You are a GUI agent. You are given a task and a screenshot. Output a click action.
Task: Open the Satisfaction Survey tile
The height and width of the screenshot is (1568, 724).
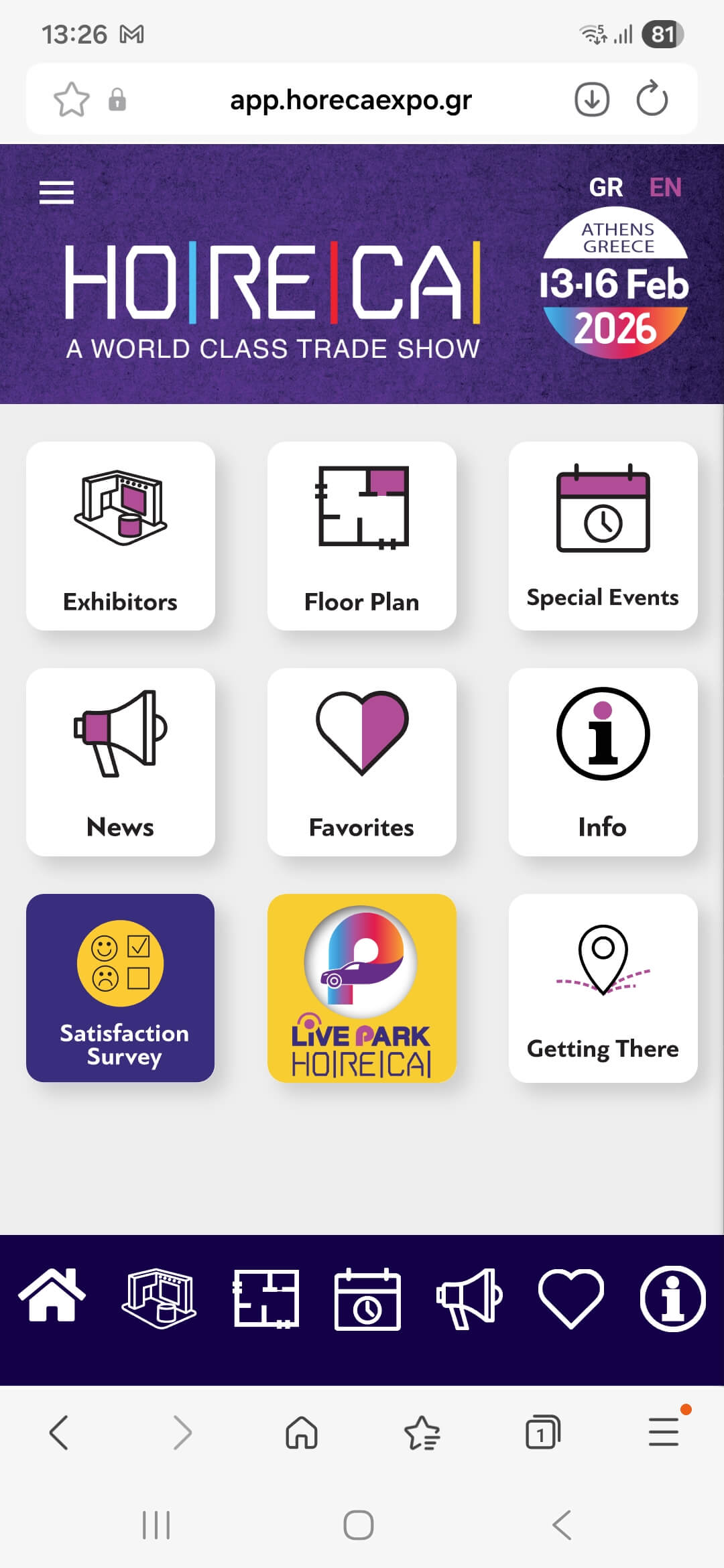point(121,988)
